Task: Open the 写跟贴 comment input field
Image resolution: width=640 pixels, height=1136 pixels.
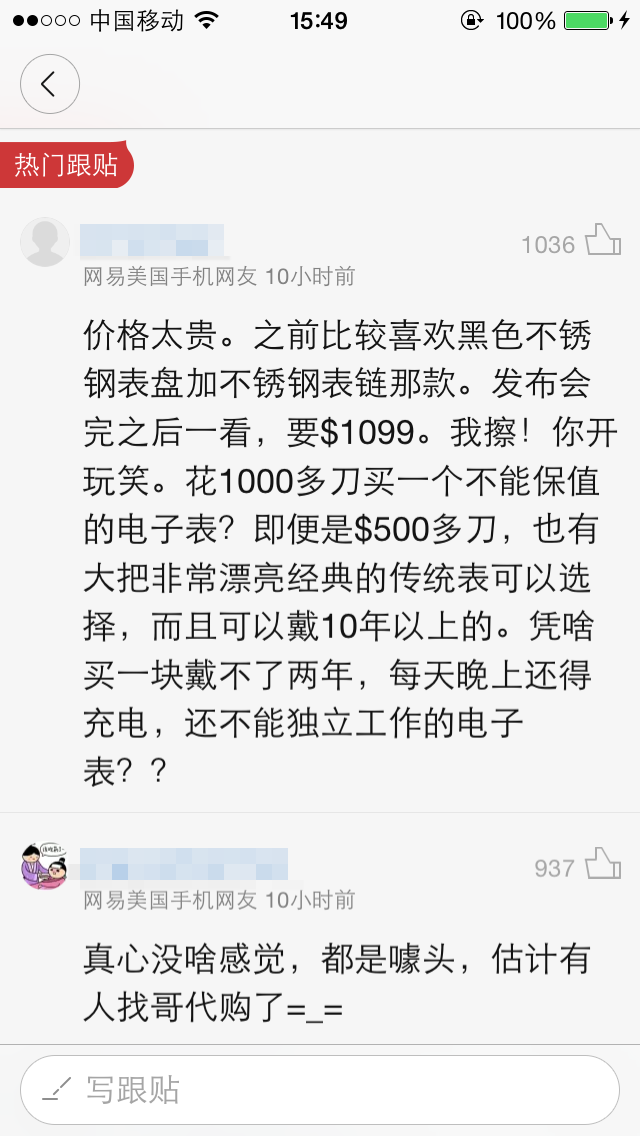Action: point(320,1090)
